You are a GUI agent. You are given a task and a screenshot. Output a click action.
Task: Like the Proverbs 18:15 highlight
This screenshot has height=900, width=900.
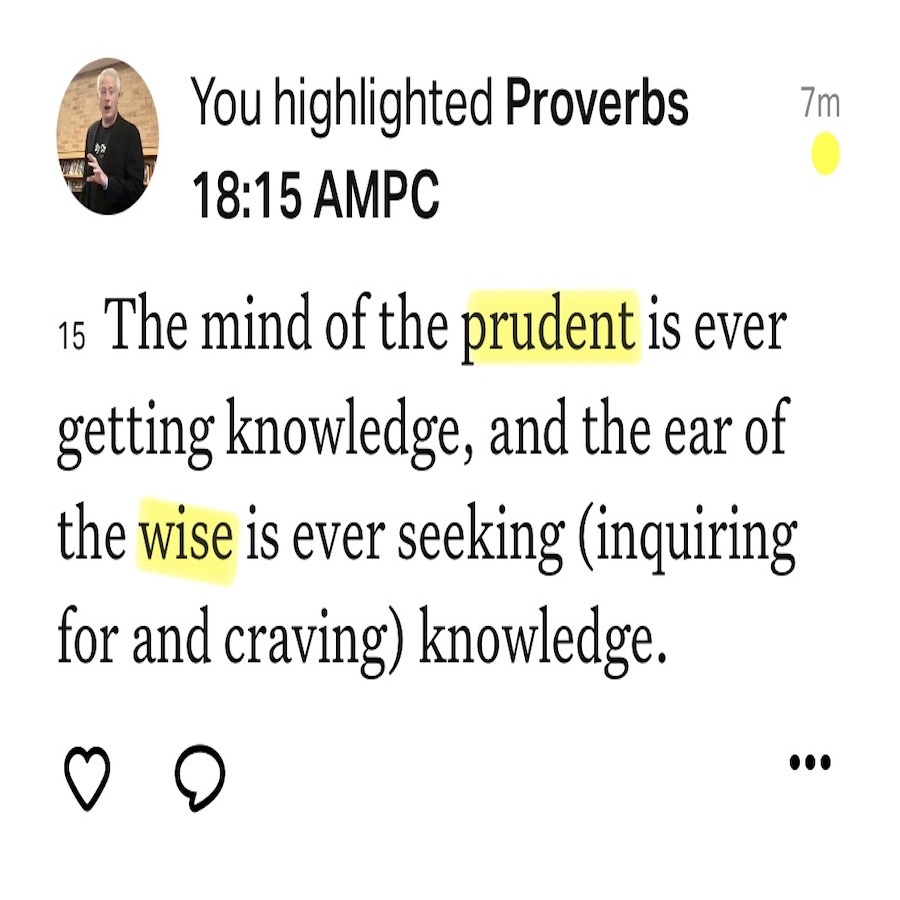point(86,778)
